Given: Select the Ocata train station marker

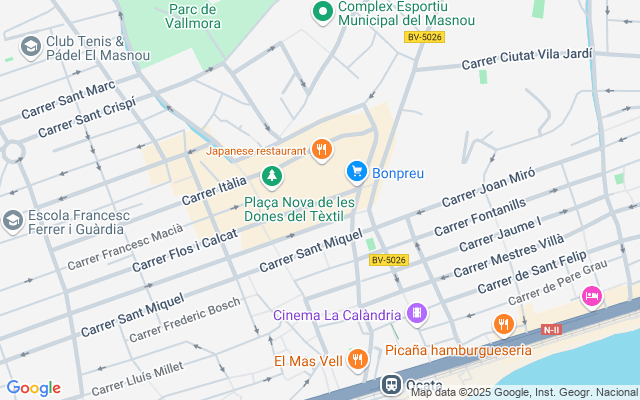Looking at the screenshot, I should coord(391,384).
